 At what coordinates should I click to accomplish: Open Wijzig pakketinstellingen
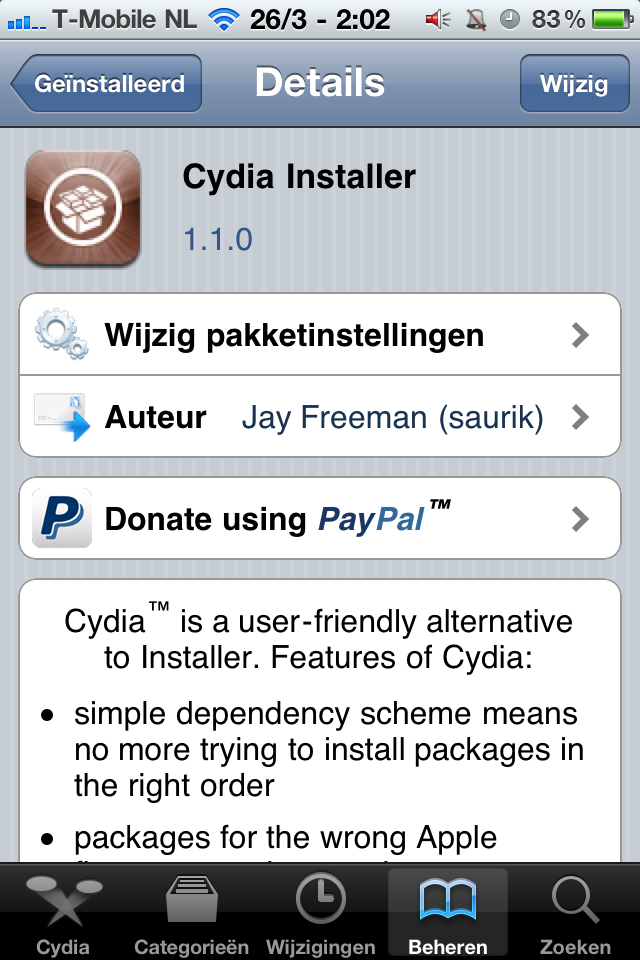point(320,335)
